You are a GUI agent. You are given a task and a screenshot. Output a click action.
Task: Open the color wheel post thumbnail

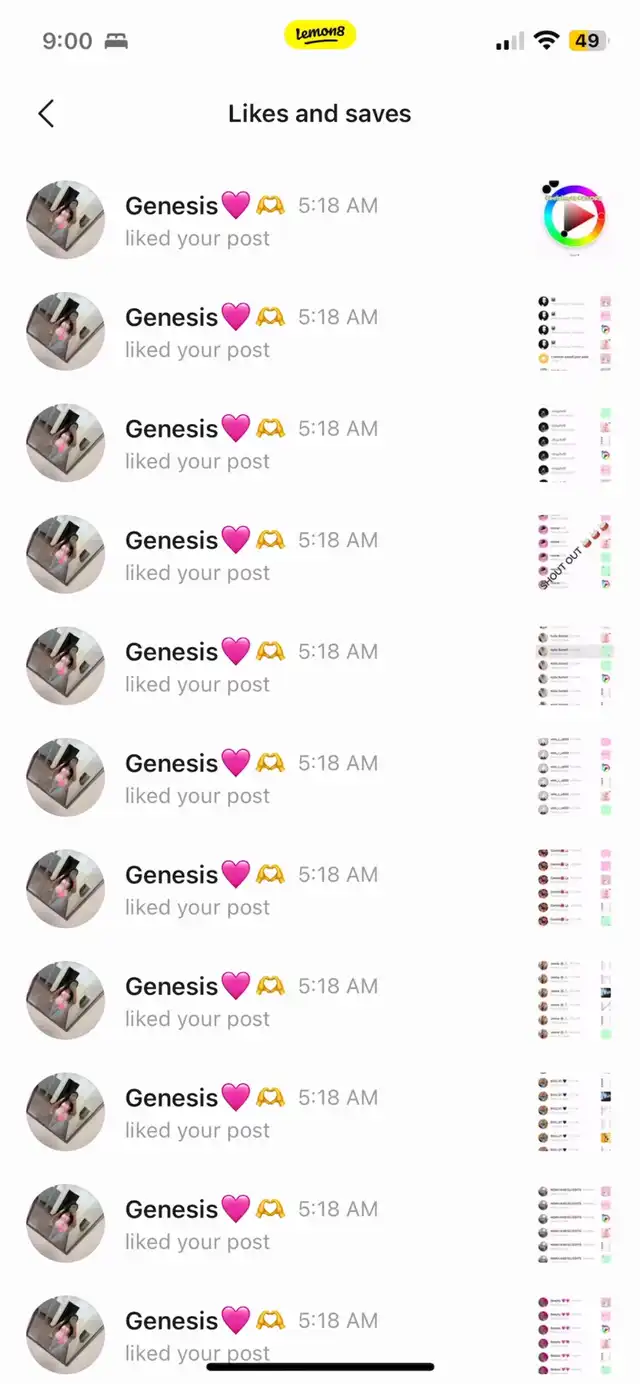tap(575, 220)
